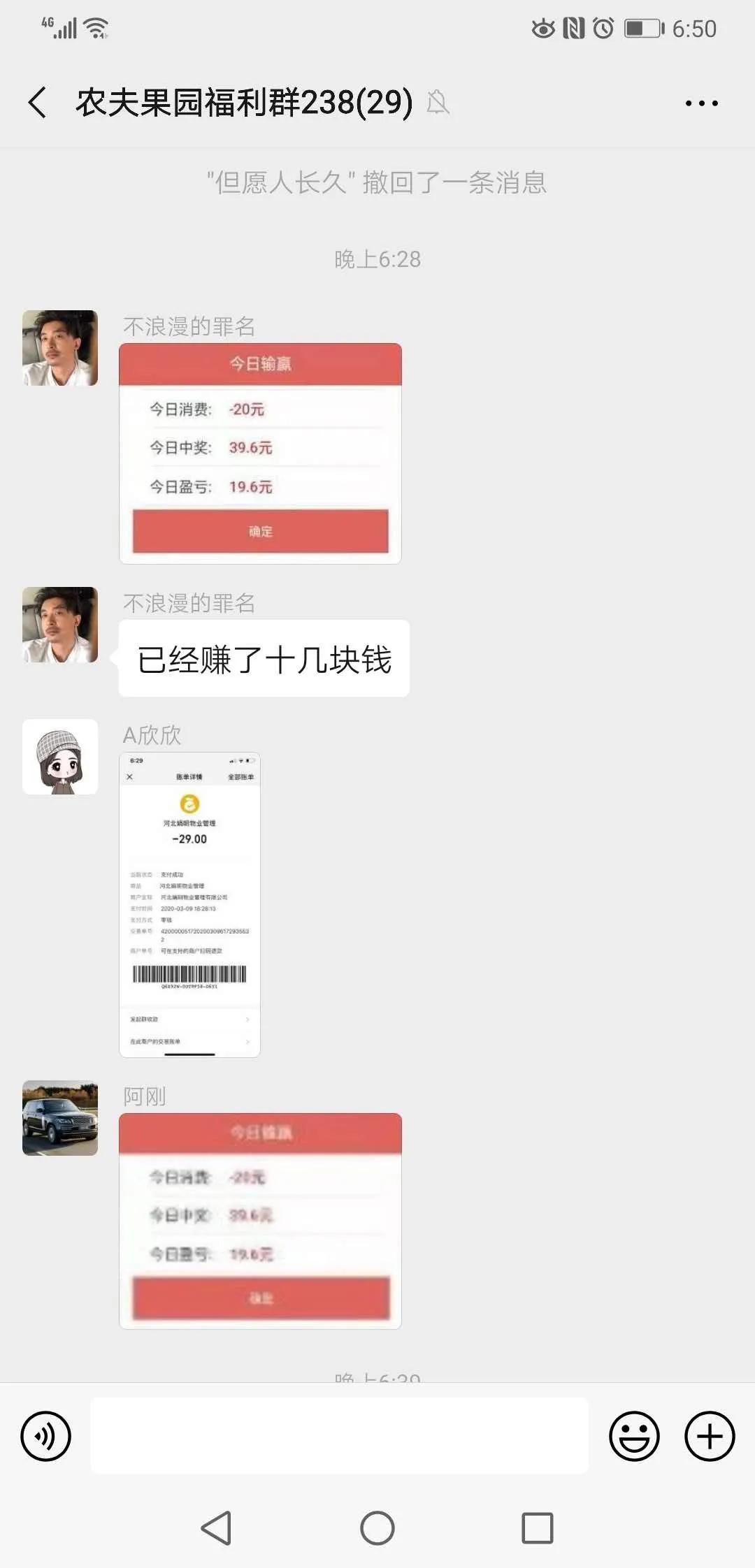
Task: Tap the 确定 button in the 今日输赢 image
Action: point(260,531)
